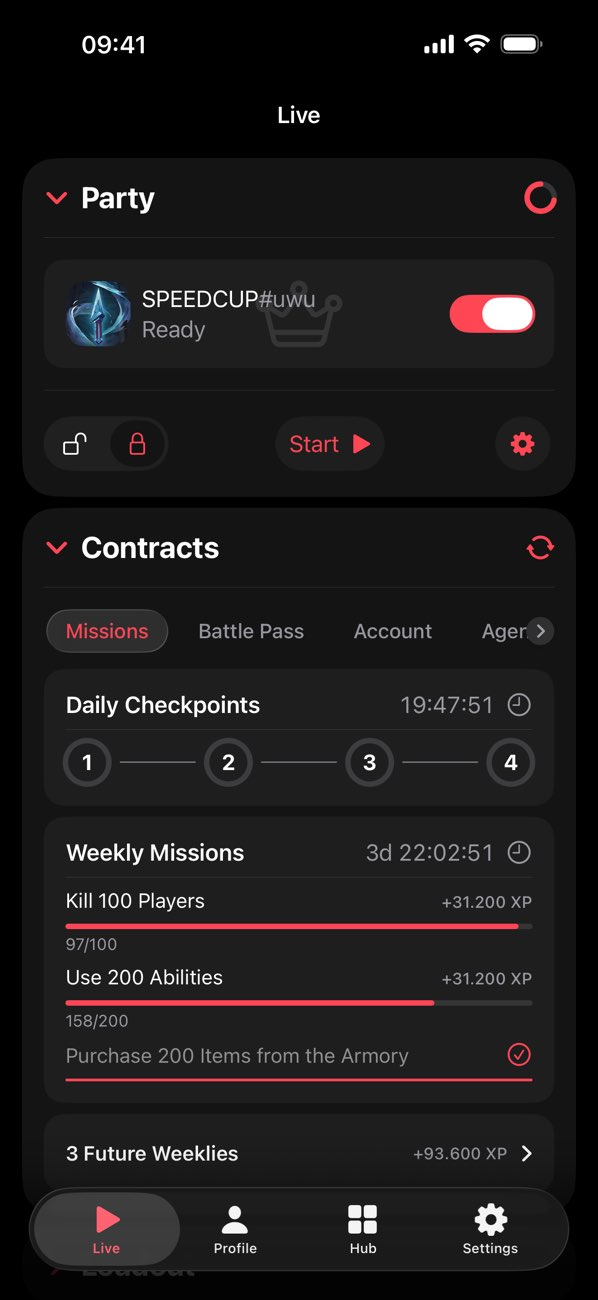Open the Hub tab
This screenshot has height=1300, width=598.
tap(363, 1229)
